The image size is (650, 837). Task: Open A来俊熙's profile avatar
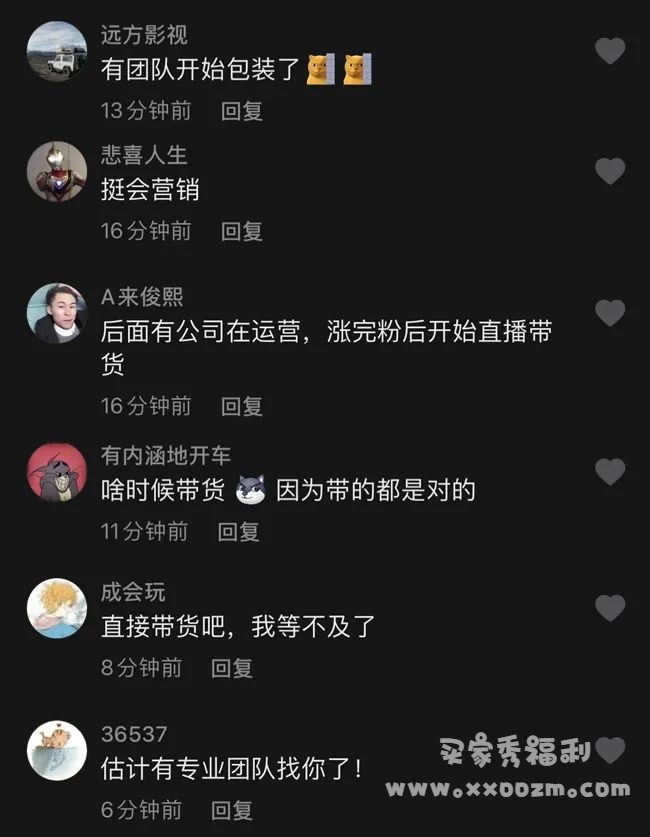(x=56, y=313)
